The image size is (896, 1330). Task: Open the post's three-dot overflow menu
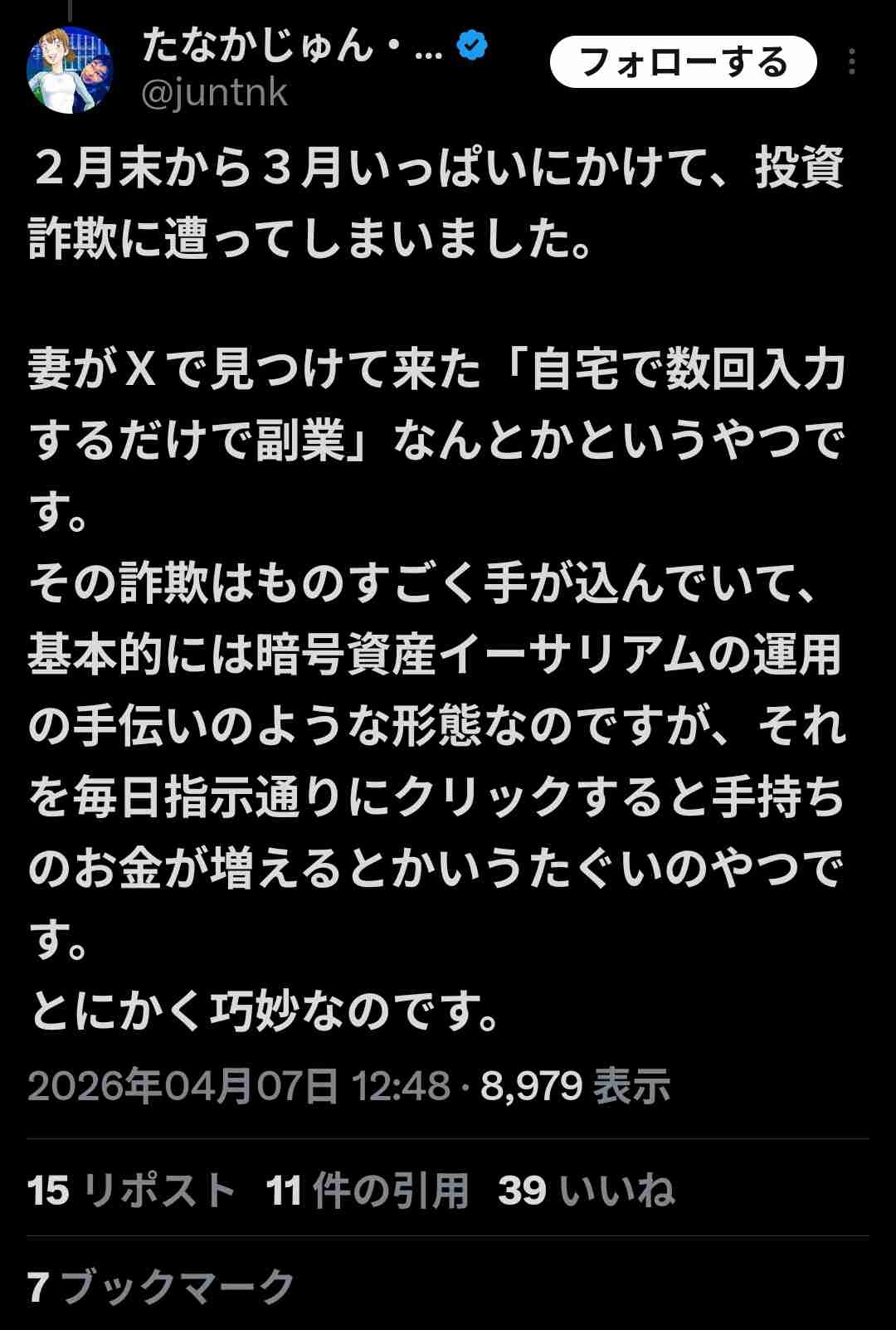(852, 62)
